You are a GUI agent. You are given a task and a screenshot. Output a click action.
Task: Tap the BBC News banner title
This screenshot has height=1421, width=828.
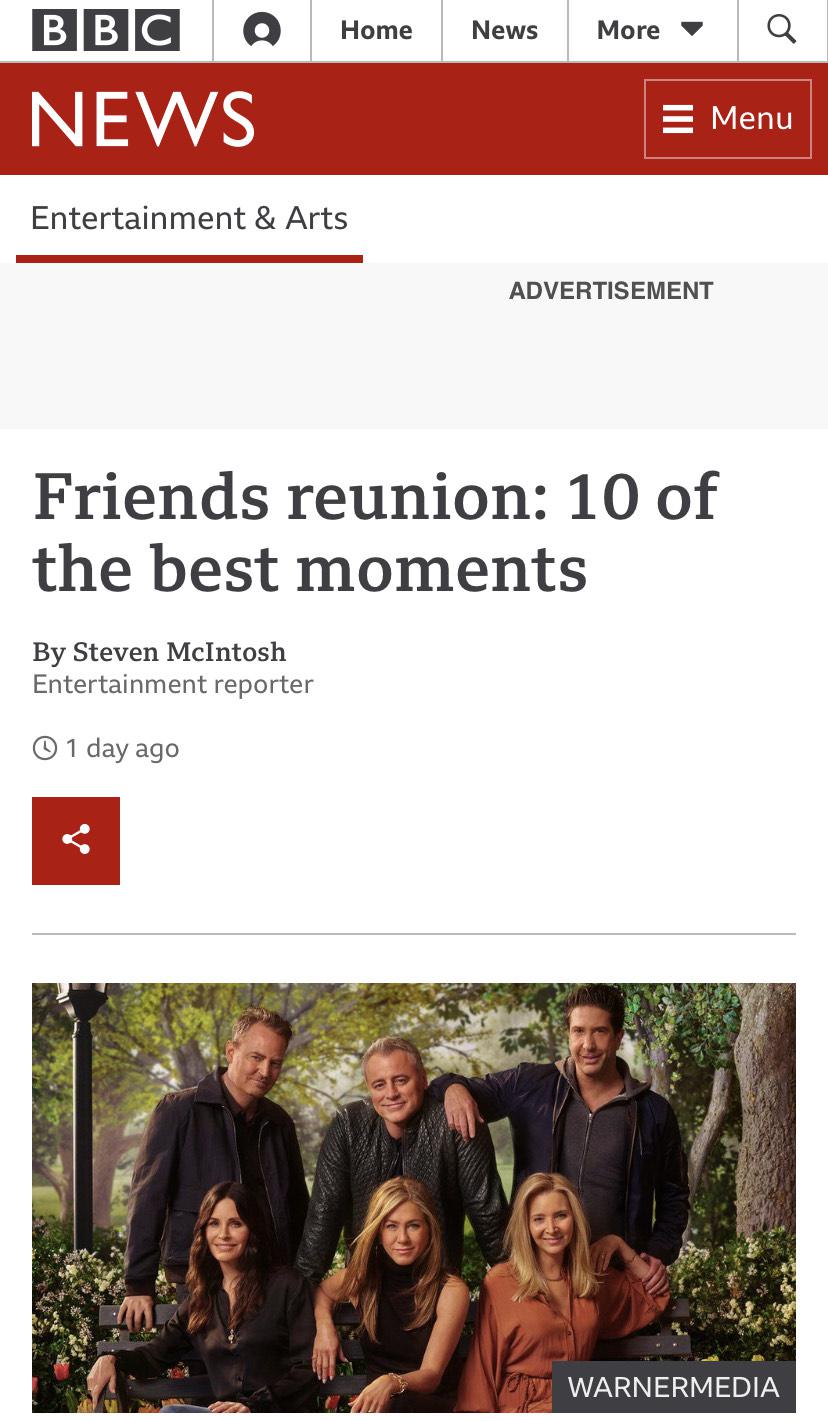(x=143, y=120)
